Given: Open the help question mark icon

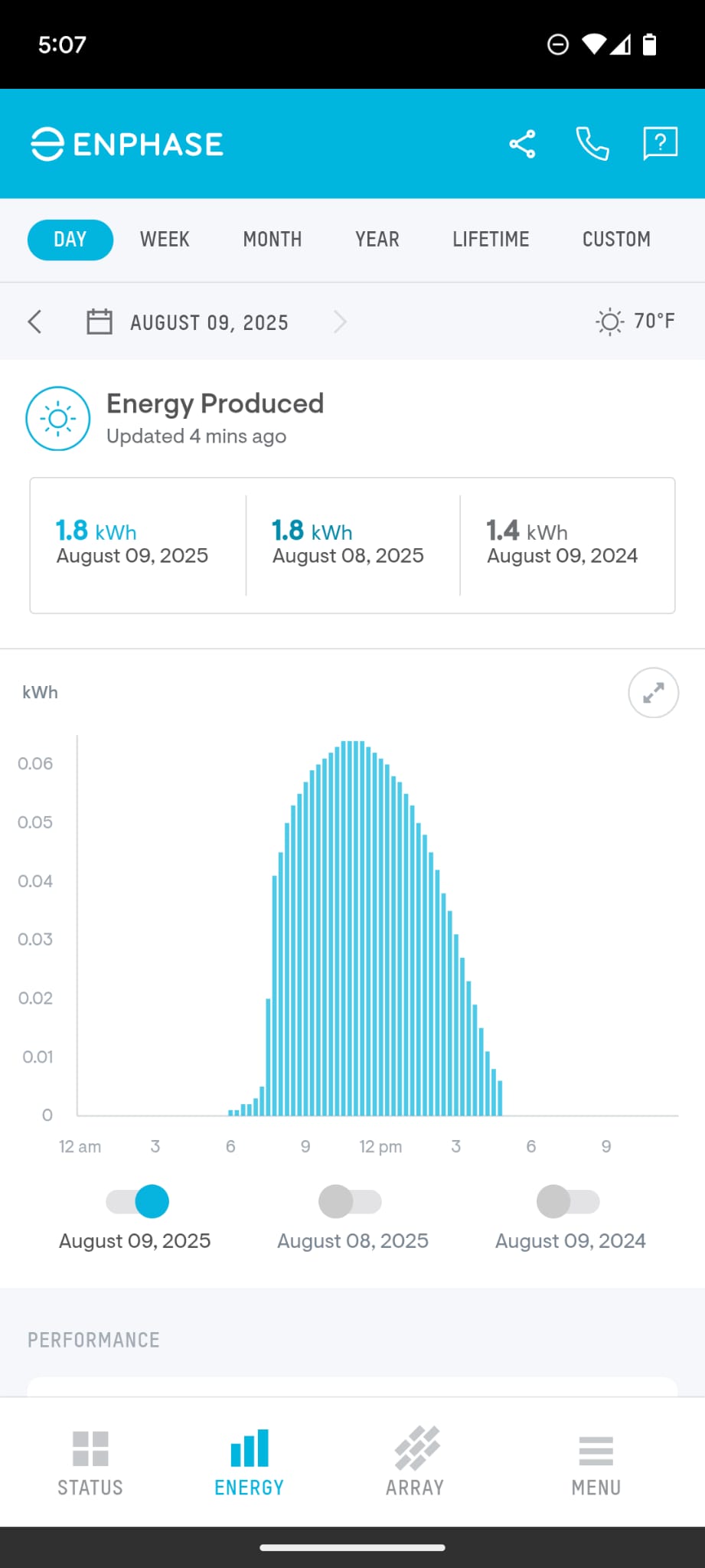Looking at the screenshot, I should coord(660,143).
